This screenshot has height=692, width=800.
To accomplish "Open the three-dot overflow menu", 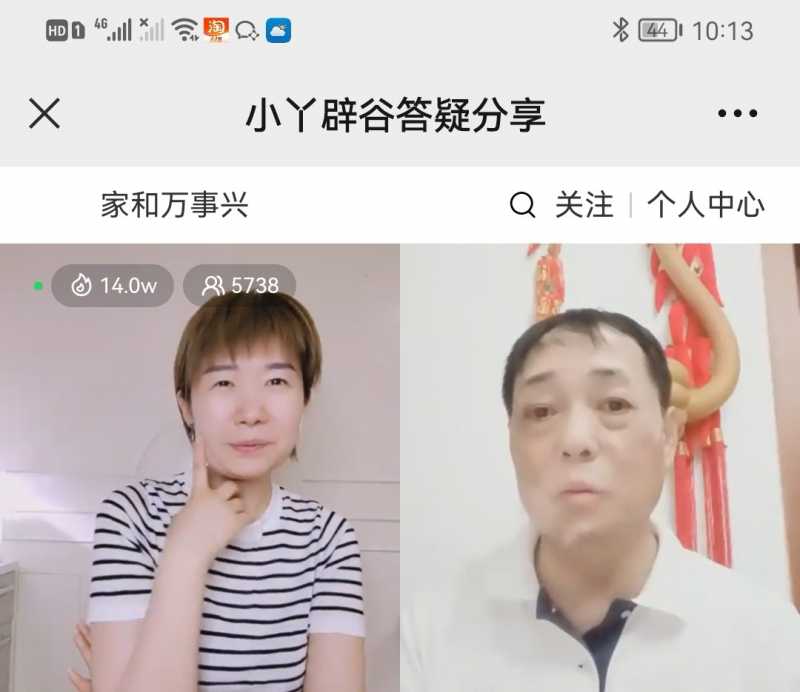I will (x=737, y=114).
